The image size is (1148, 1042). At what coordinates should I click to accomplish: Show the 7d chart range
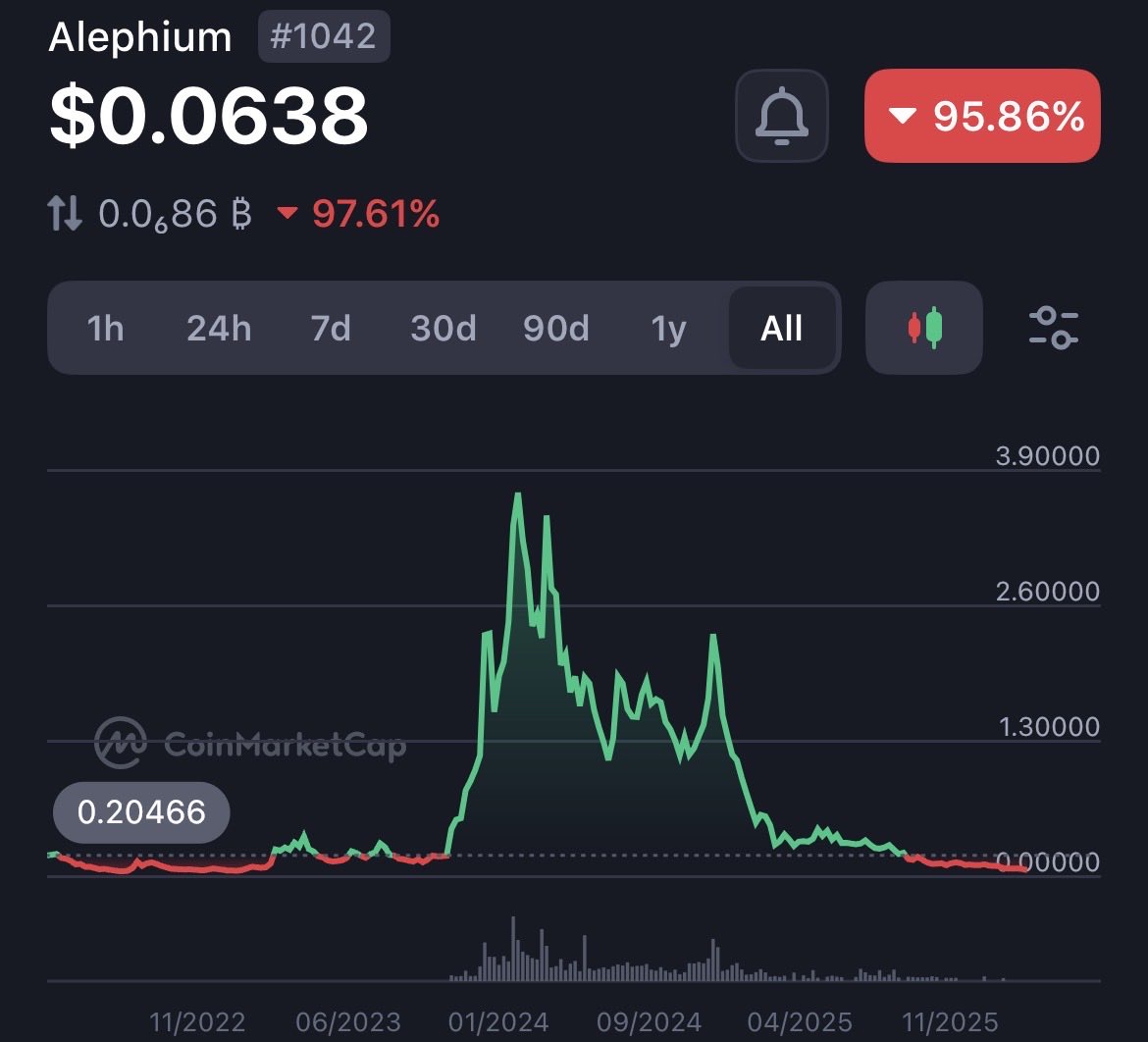click(331, 328)
